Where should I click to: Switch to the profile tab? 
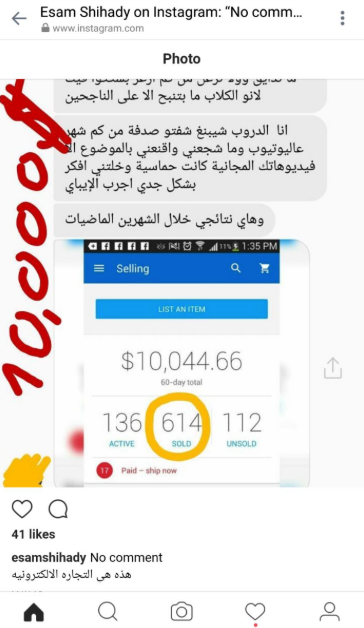(x=330, y=612)
